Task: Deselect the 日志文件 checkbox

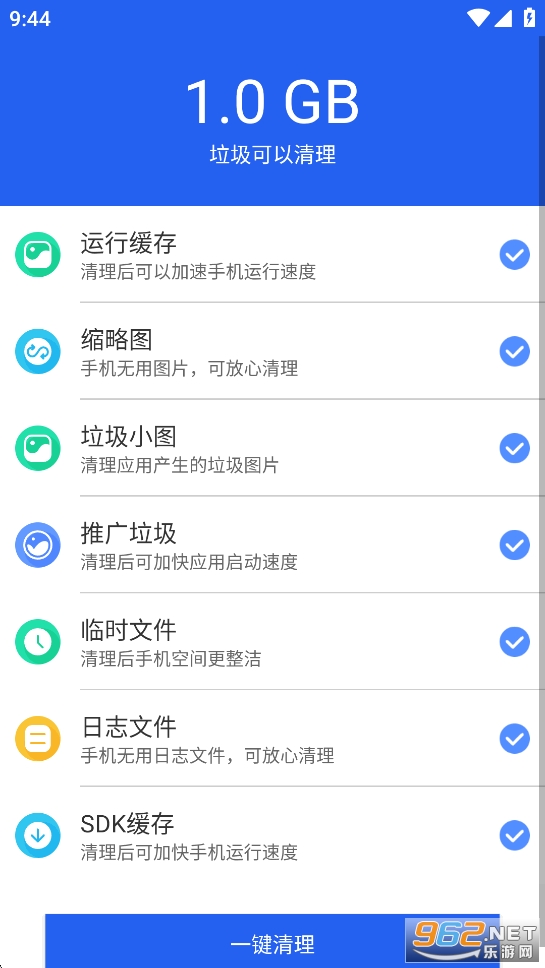Action: click(x=515, y=739)
